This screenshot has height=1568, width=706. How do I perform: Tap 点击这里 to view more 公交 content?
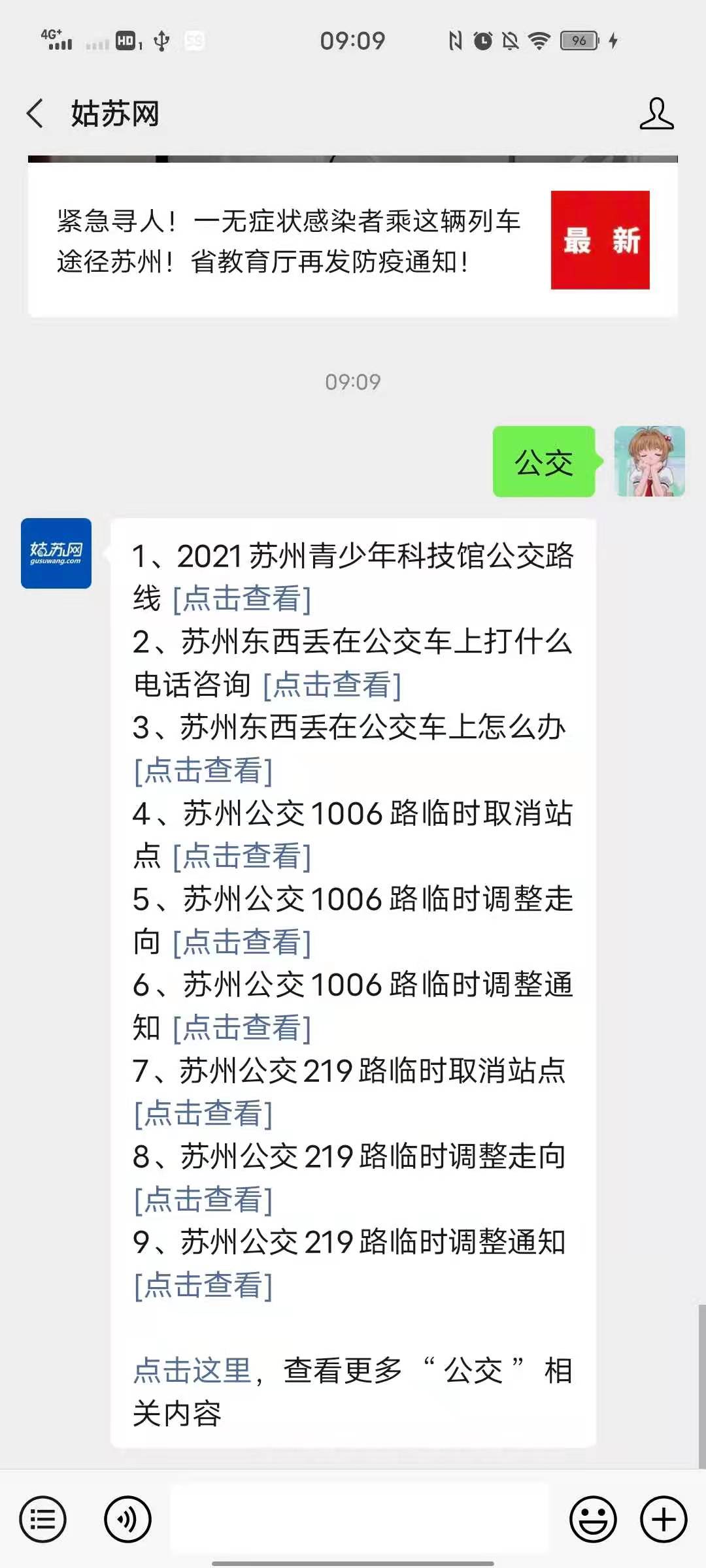192,1370
